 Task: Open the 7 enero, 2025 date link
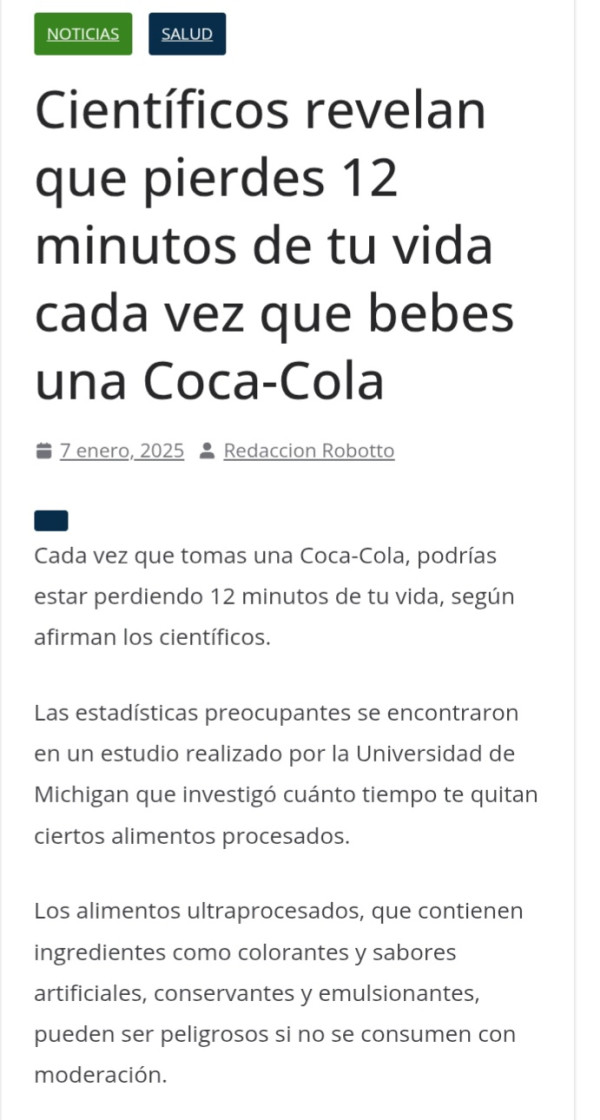coord(122,451)
